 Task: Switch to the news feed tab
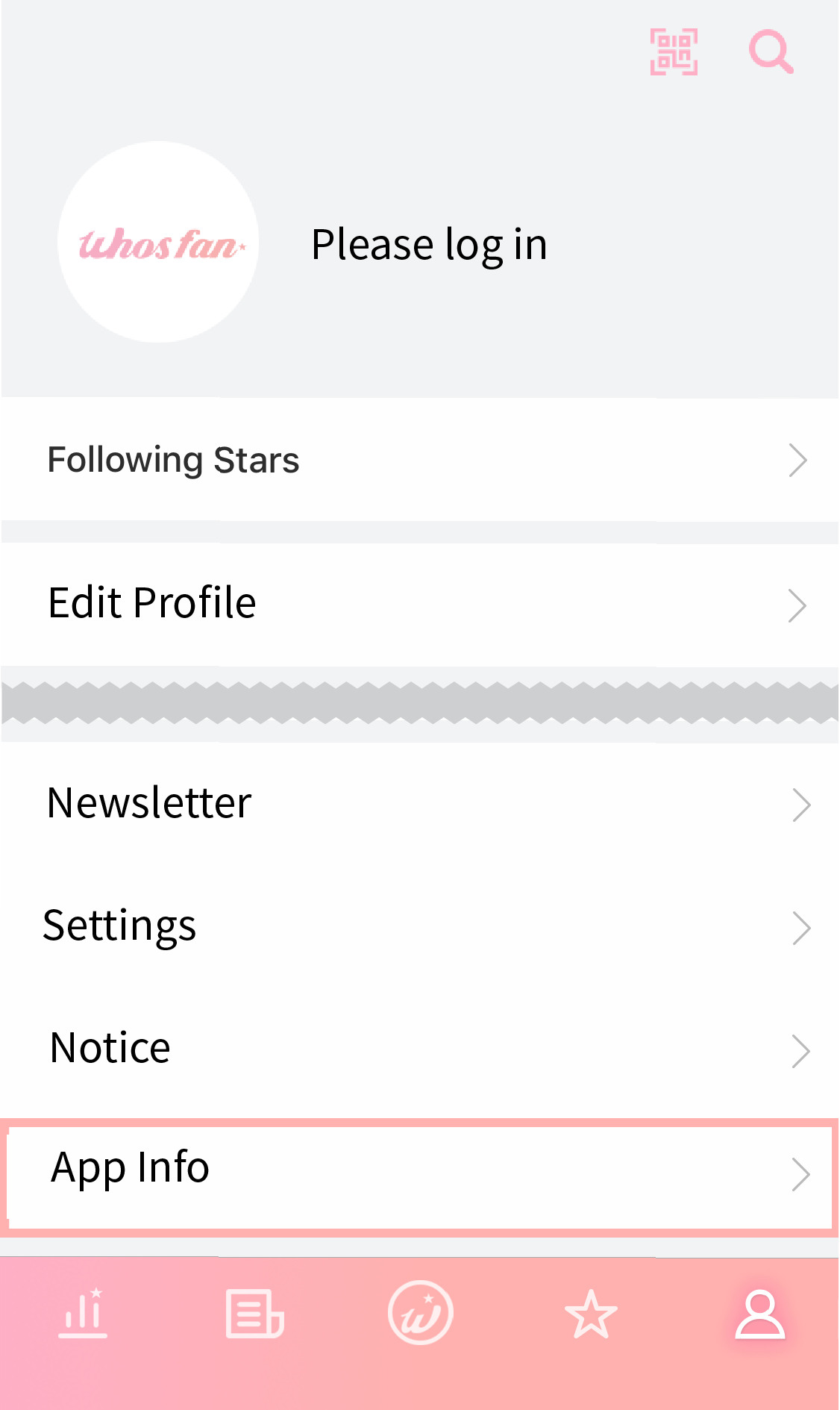click(254, 1314)
